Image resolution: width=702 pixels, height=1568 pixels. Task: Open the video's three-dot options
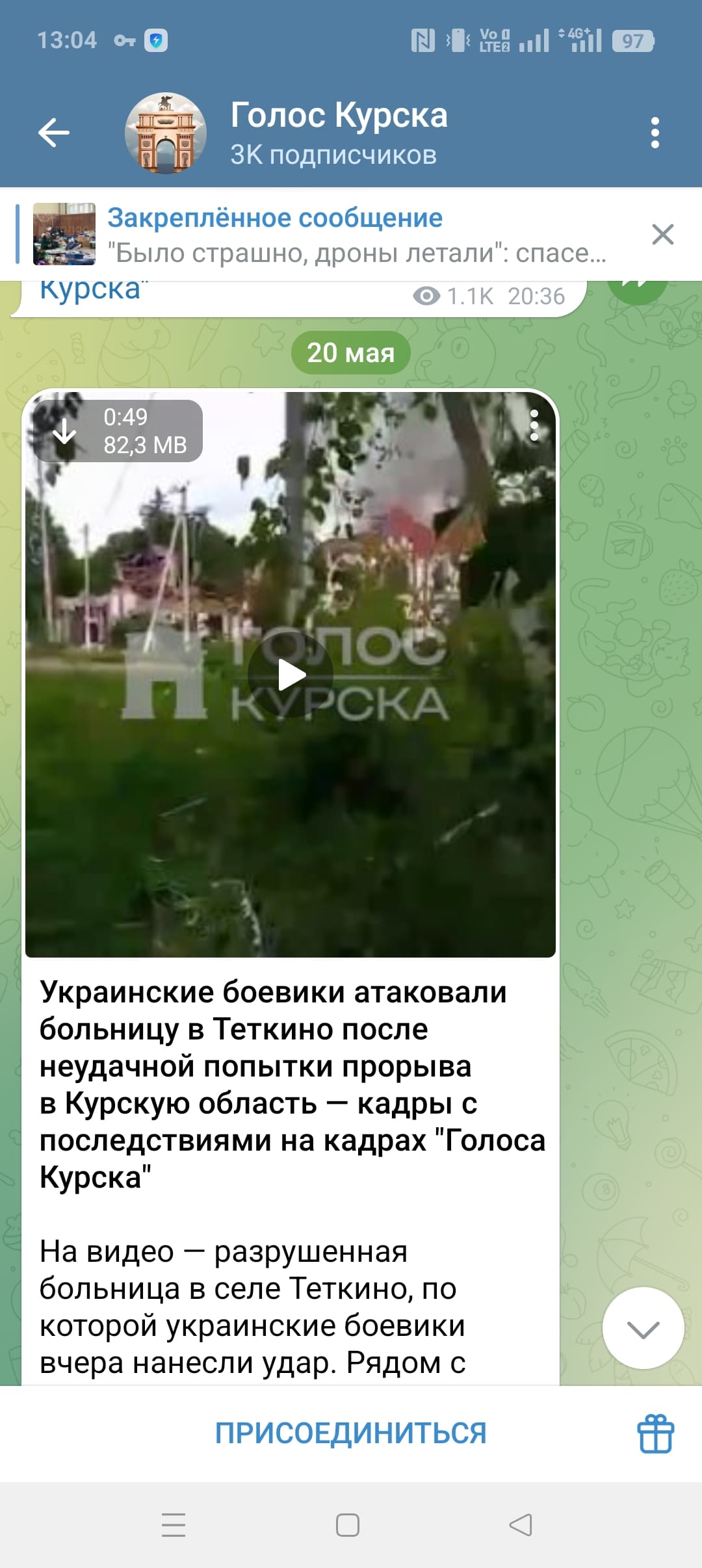click(534, 425)
